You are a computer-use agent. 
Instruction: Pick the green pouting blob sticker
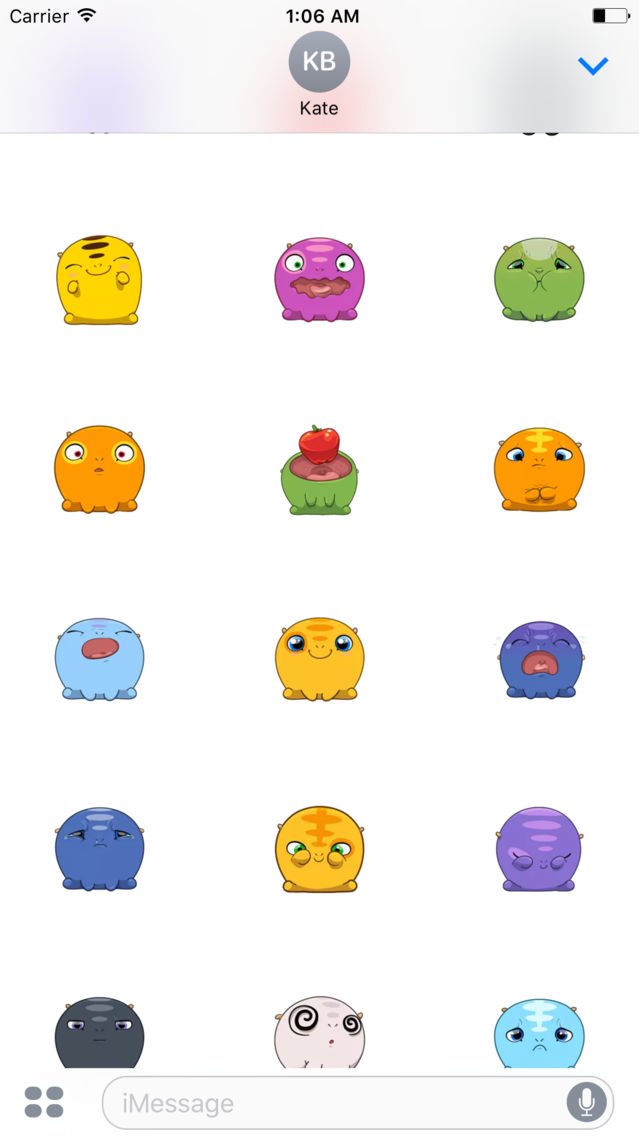[x=539, y=279]
